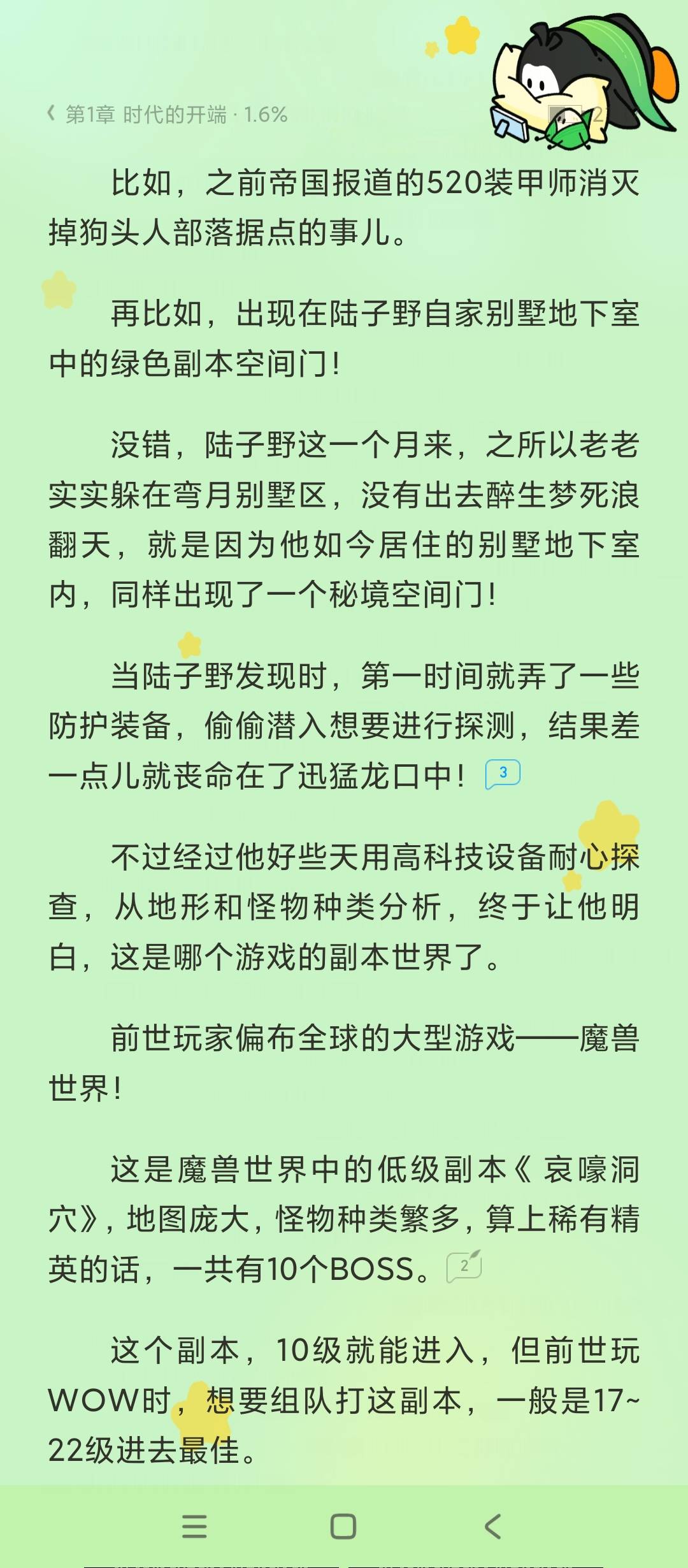Open the recent apps menu
Screen dimensions: 688x1568
194,1527
